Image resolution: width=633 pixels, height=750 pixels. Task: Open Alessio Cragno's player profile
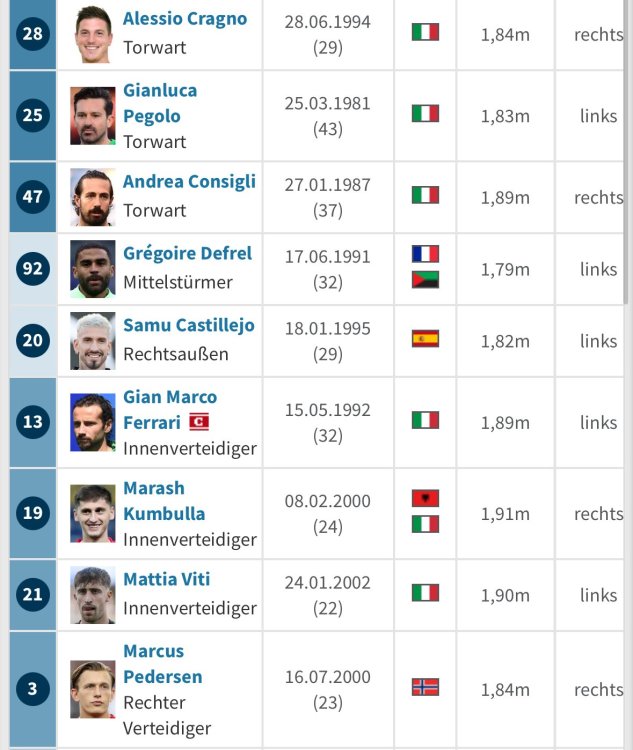185,19
